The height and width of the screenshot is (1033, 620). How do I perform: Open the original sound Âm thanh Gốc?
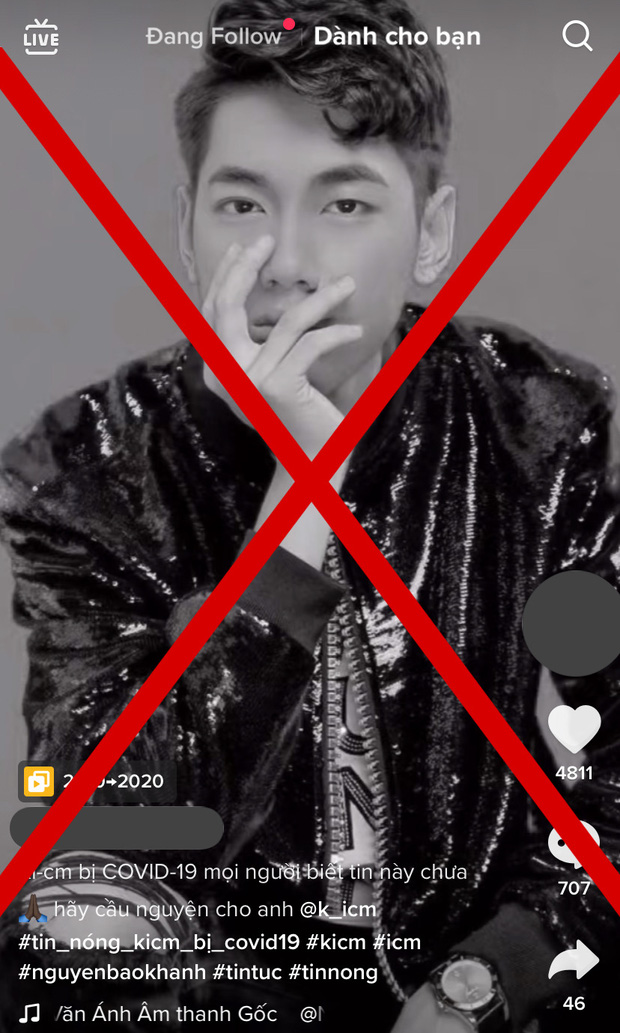[166, 1014]
